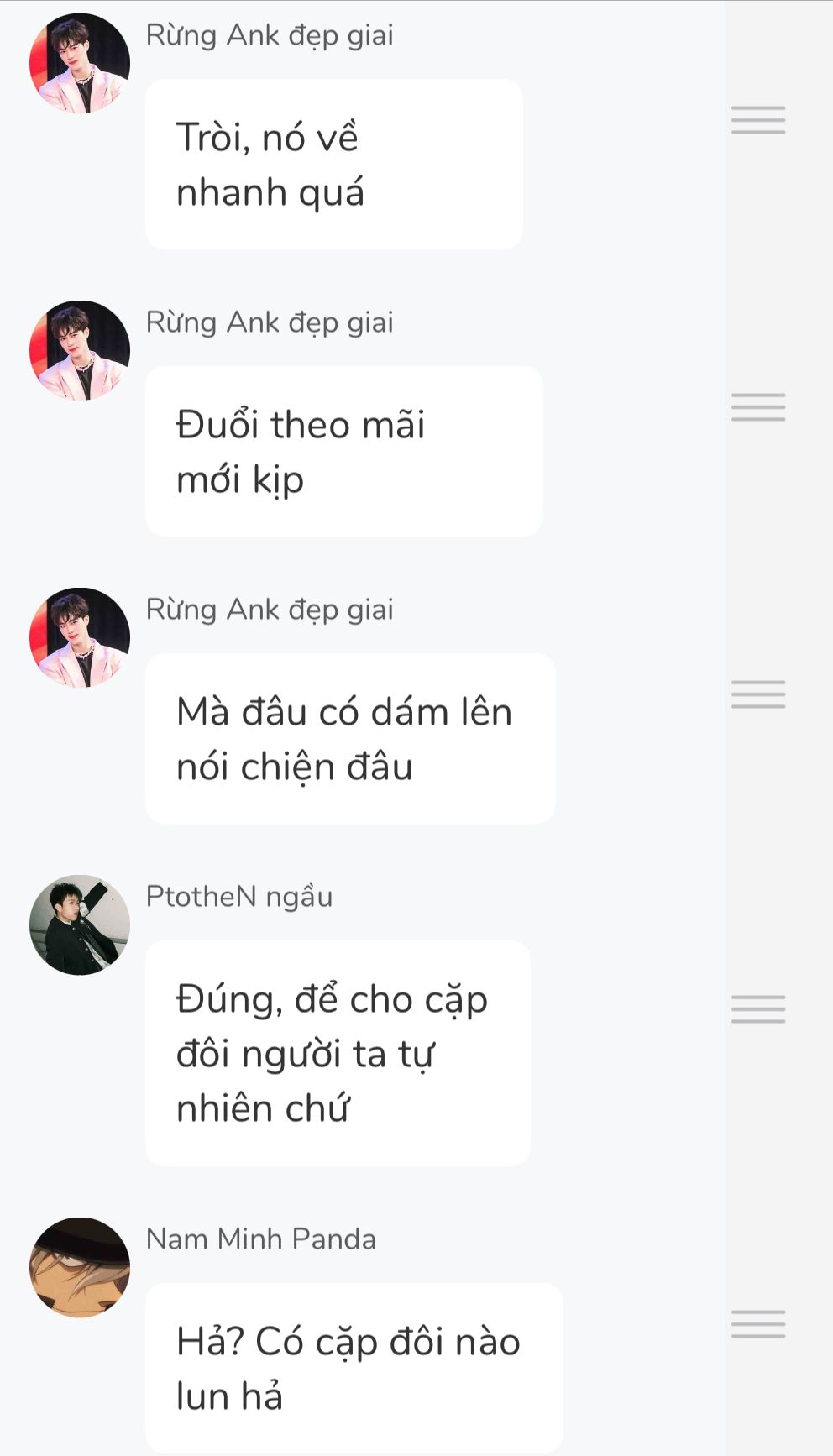Screen dimensions: 833x1456
Task: Edit the message "Mà đâu có dám lên nói chiện đâu"
Action: pos(350,739)
